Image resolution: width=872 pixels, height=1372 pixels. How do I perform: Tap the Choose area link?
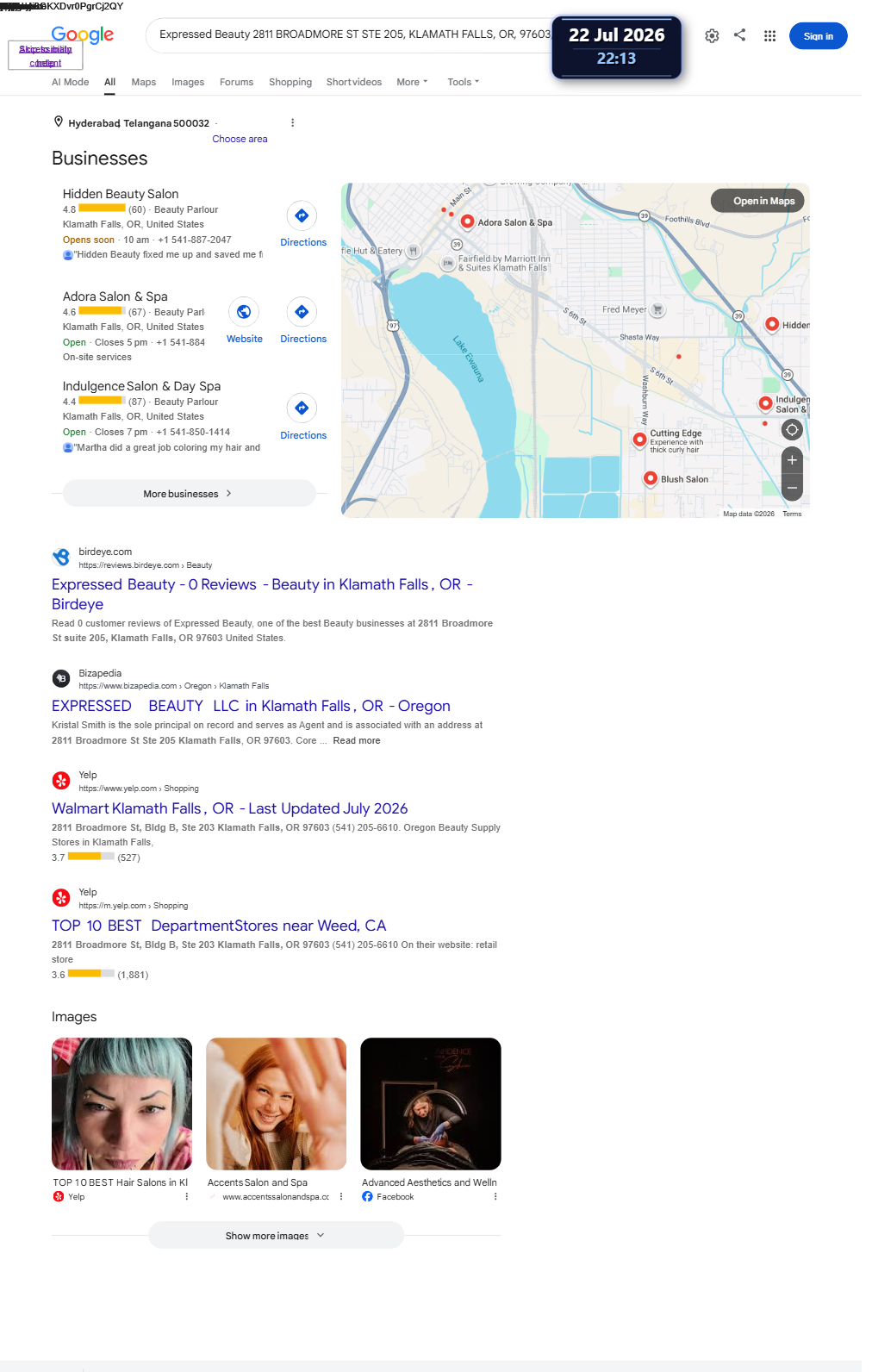pyautogui.click(x=240, y=139)
